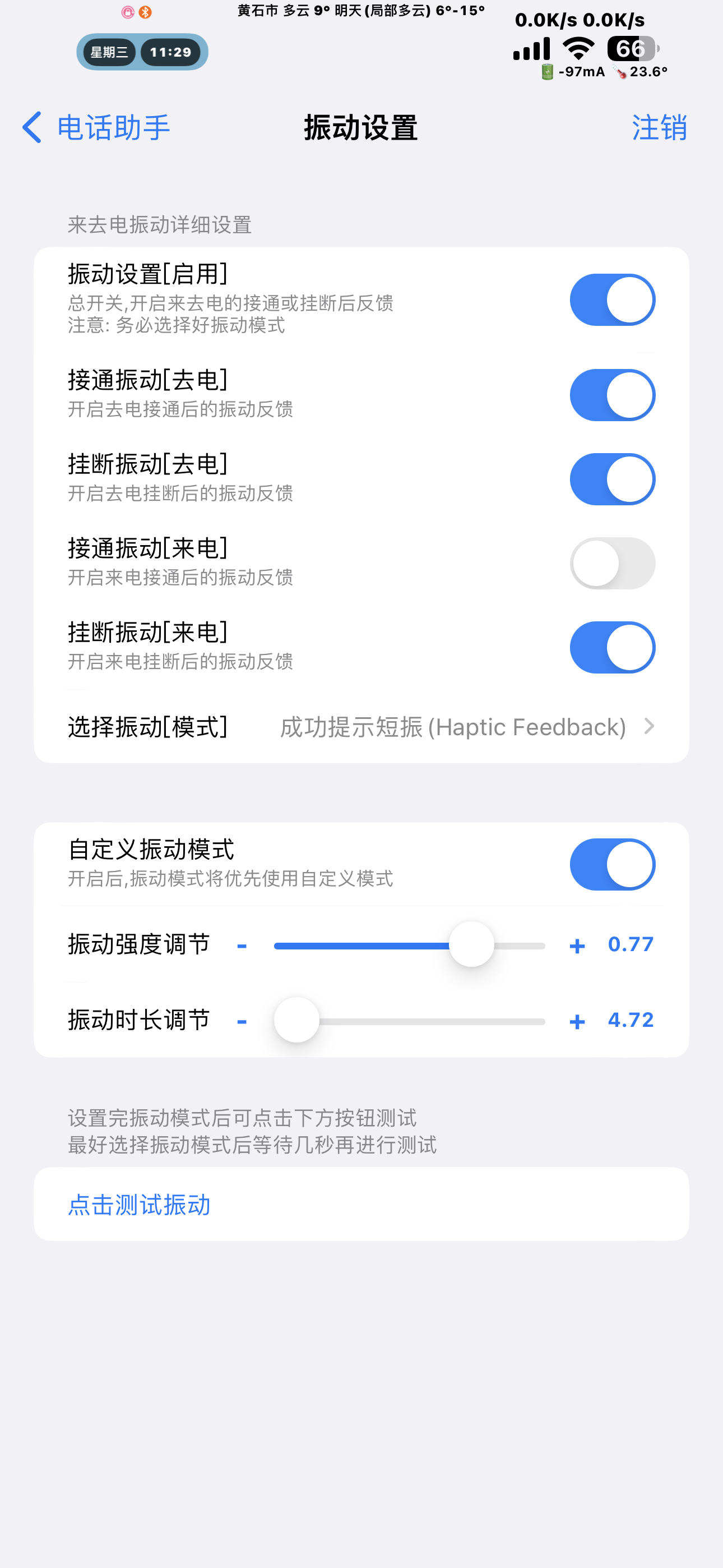The image size is (723, 1568).
Task: Increase 振动时长调节 with plus
Action: pyautogui.click(x=577, y=1021)
